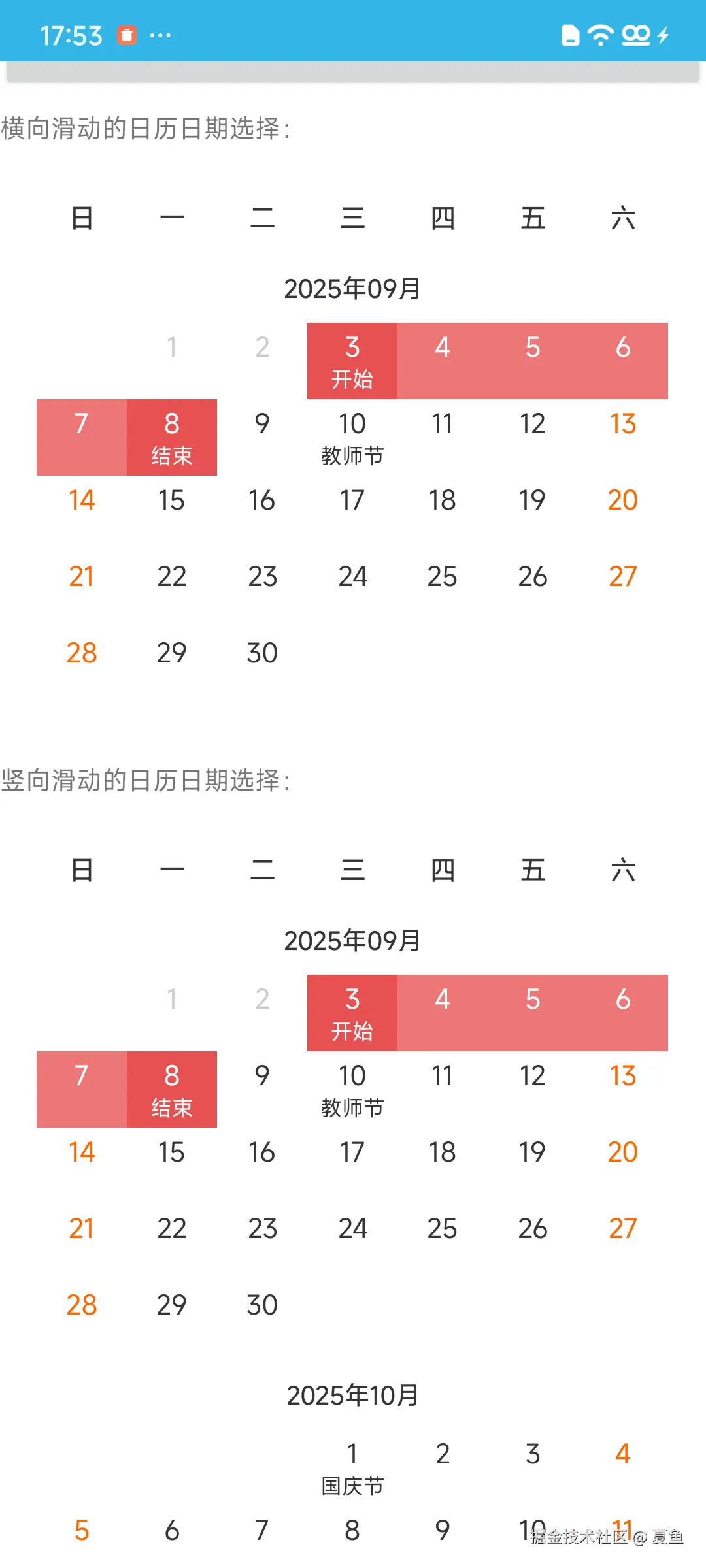Select September 3 开始 in the 竖向滑动 calendar
The height and width of the screenshot is (1568, 706).
pos(352,1013)
